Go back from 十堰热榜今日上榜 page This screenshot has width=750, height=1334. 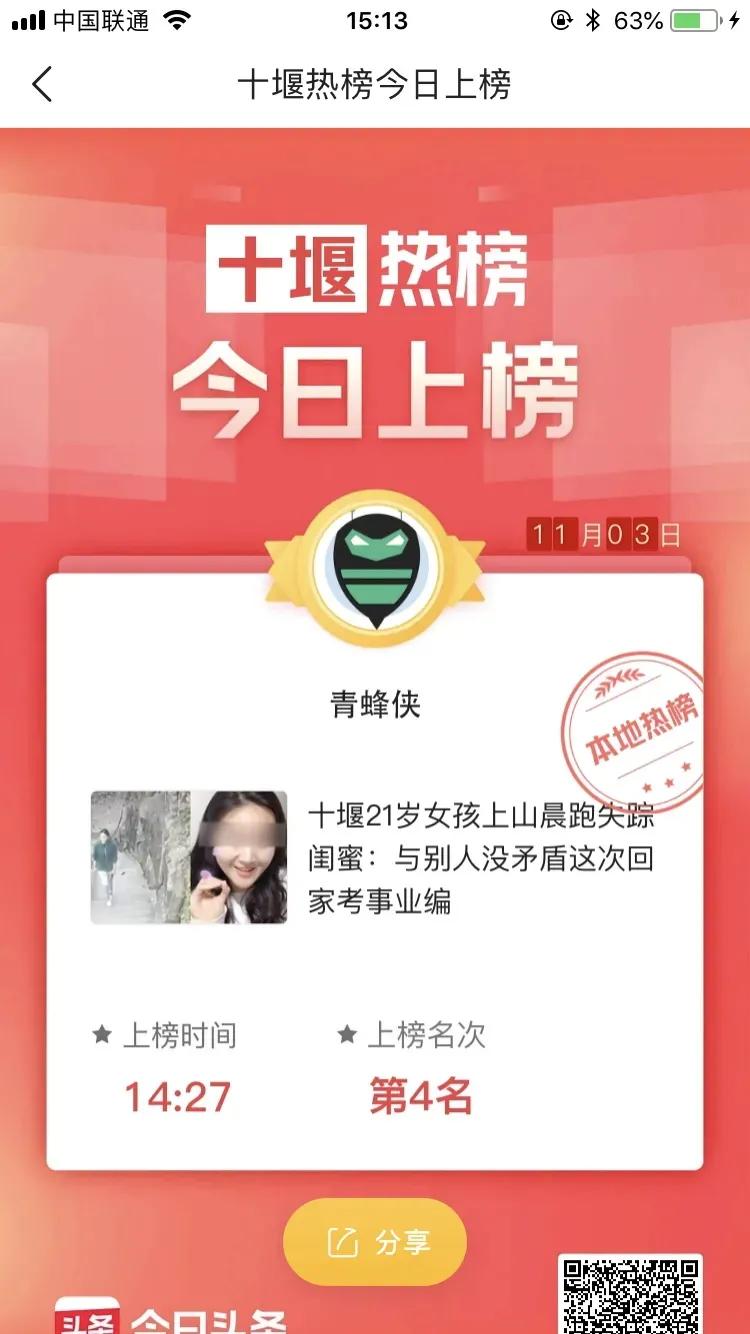pos(42,85)
